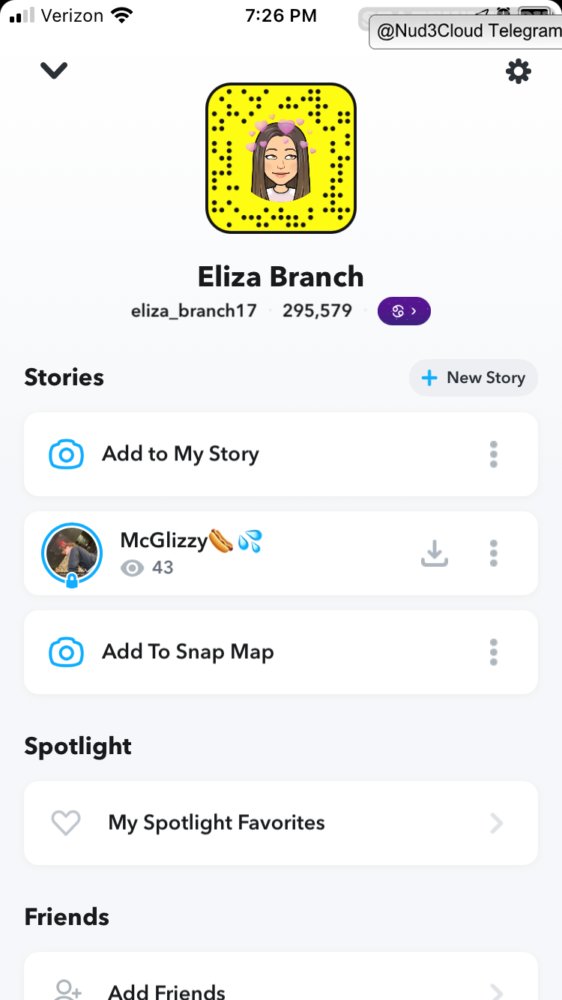Close the profile with the down chevron
Image resolution: width=562 pixels, height=1000 pixels.
click(x=54, y=70)
